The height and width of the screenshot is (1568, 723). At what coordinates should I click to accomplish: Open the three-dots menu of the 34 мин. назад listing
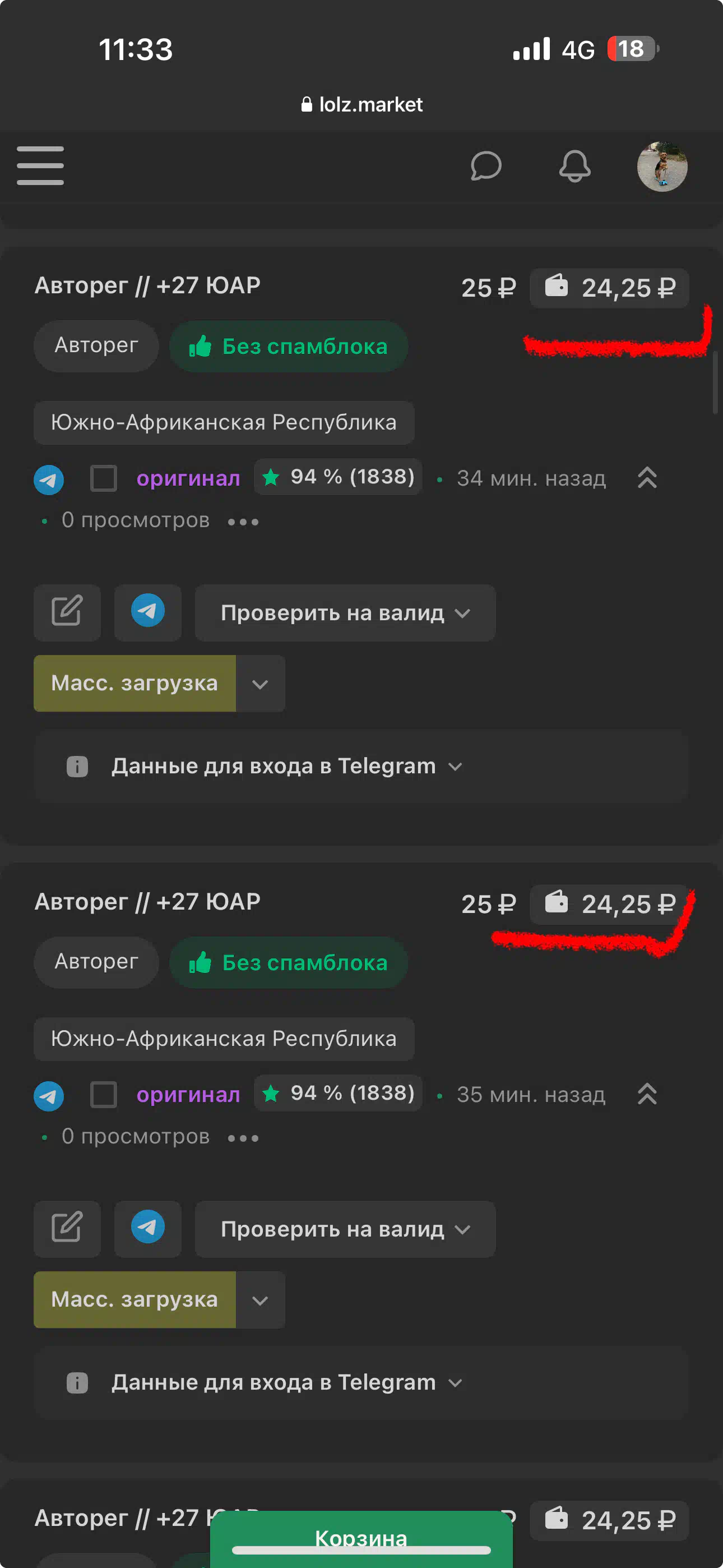[243, 522]
